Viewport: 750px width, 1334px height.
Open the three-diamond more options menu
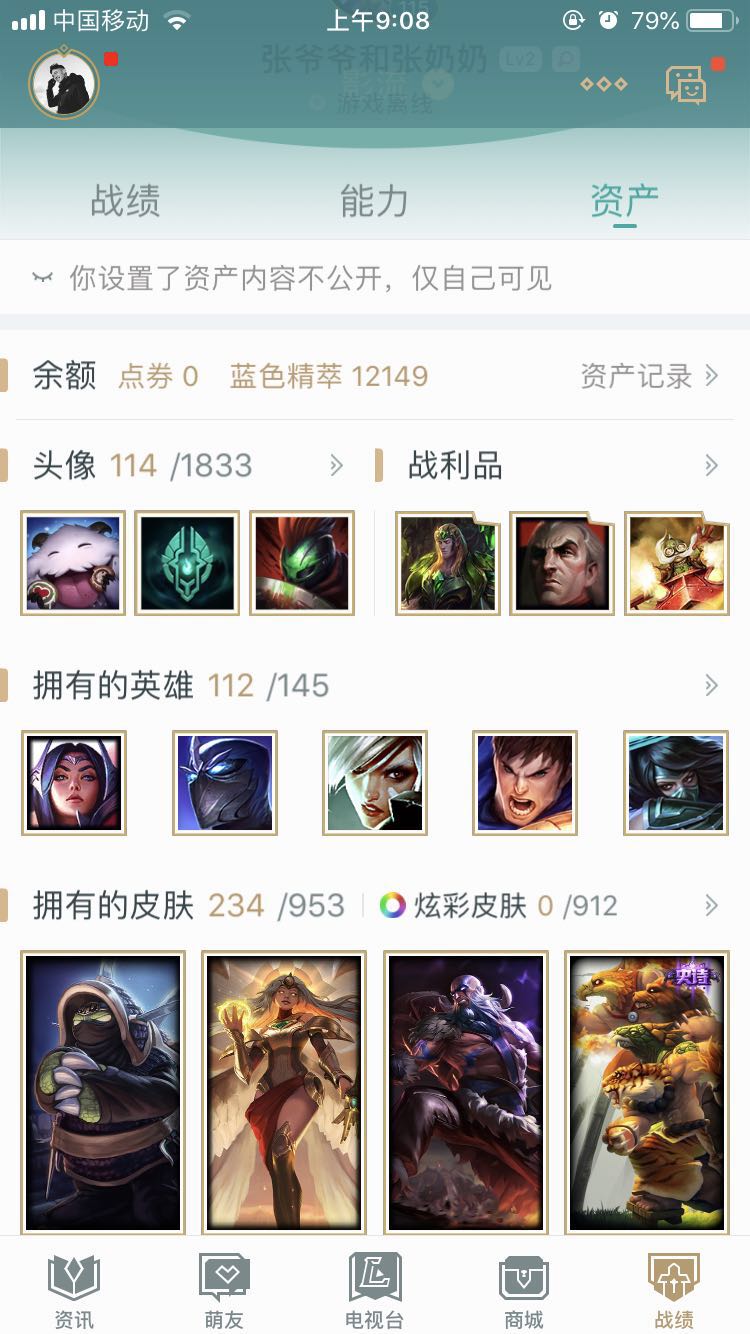point(604,84)
